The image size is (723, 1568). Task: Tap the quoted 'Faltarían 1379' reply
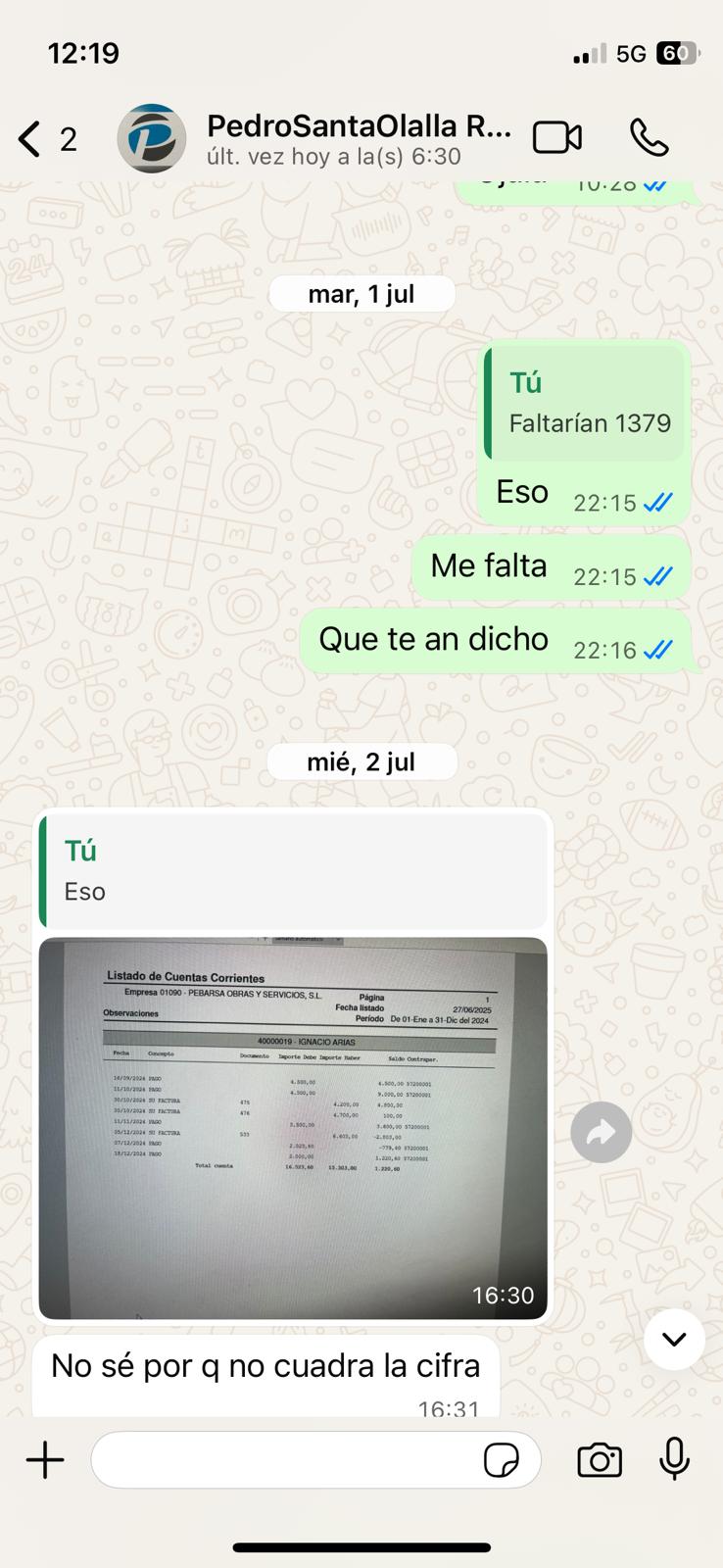586,403
